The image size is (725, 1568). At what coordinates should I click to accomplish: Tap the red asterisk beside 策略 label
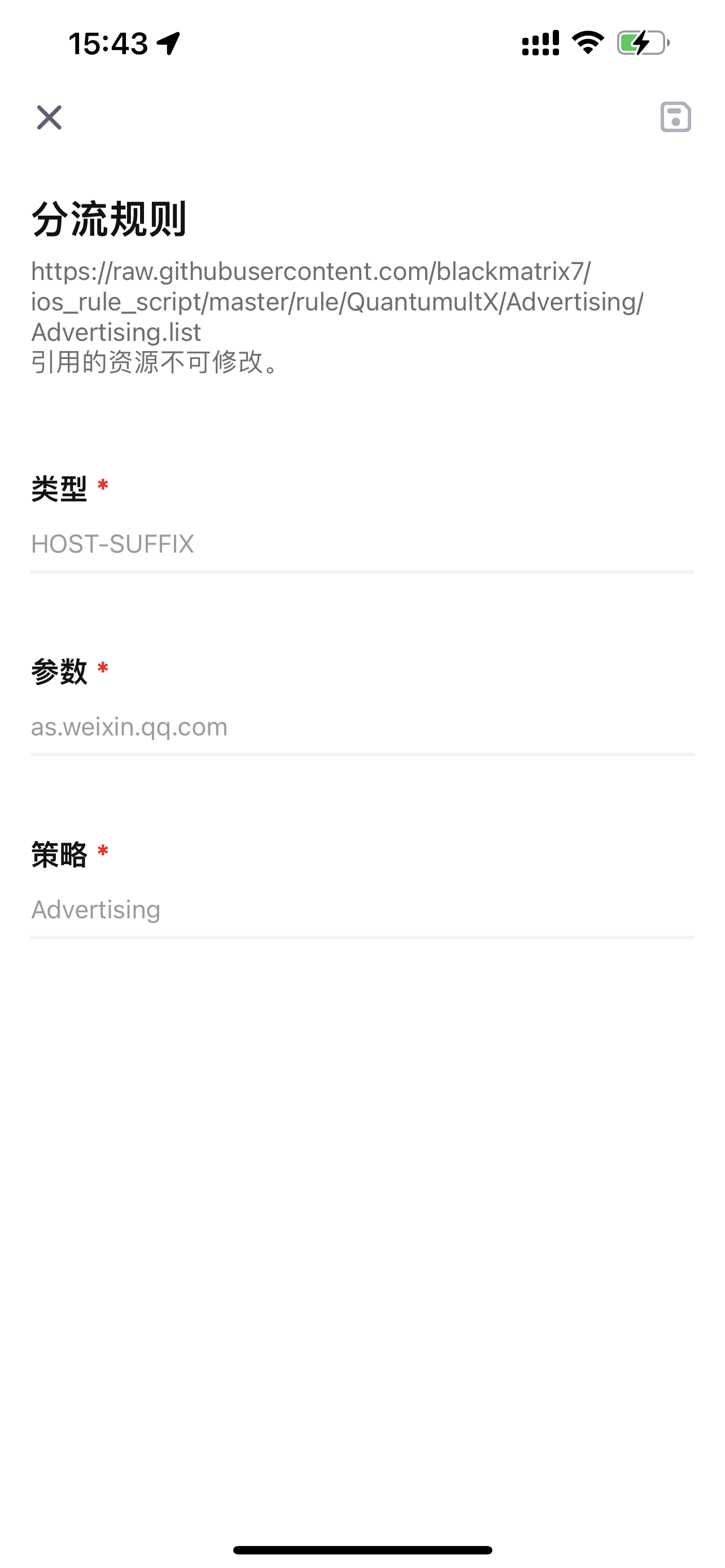(x=103, y=851)
